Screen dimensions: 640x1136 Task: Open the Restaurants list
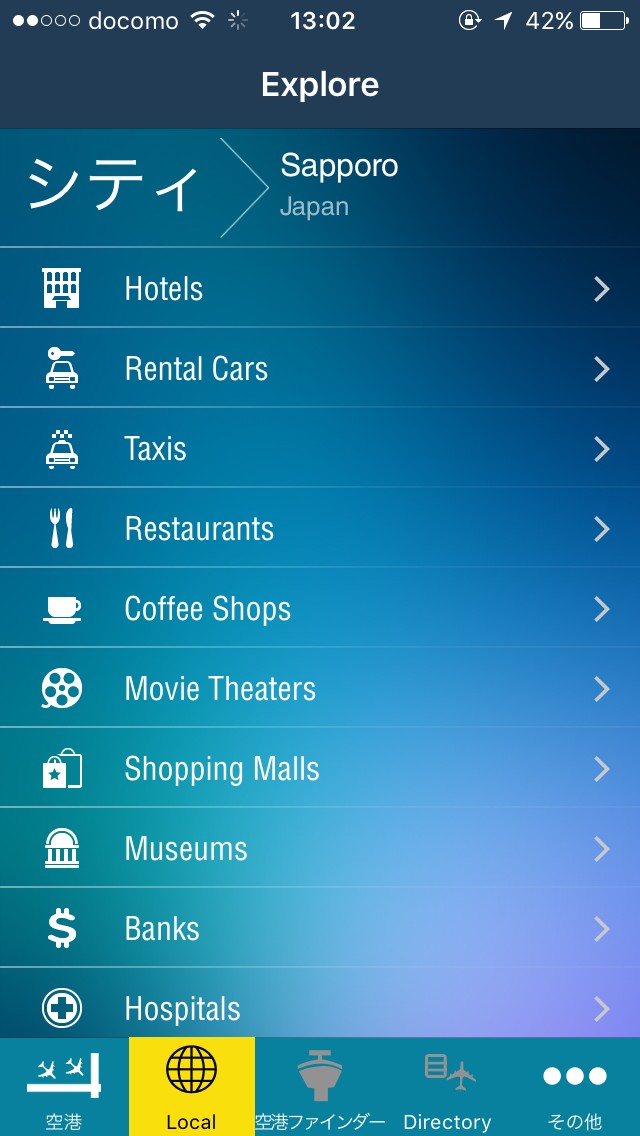pyautogui.click(x=320, y=529)
